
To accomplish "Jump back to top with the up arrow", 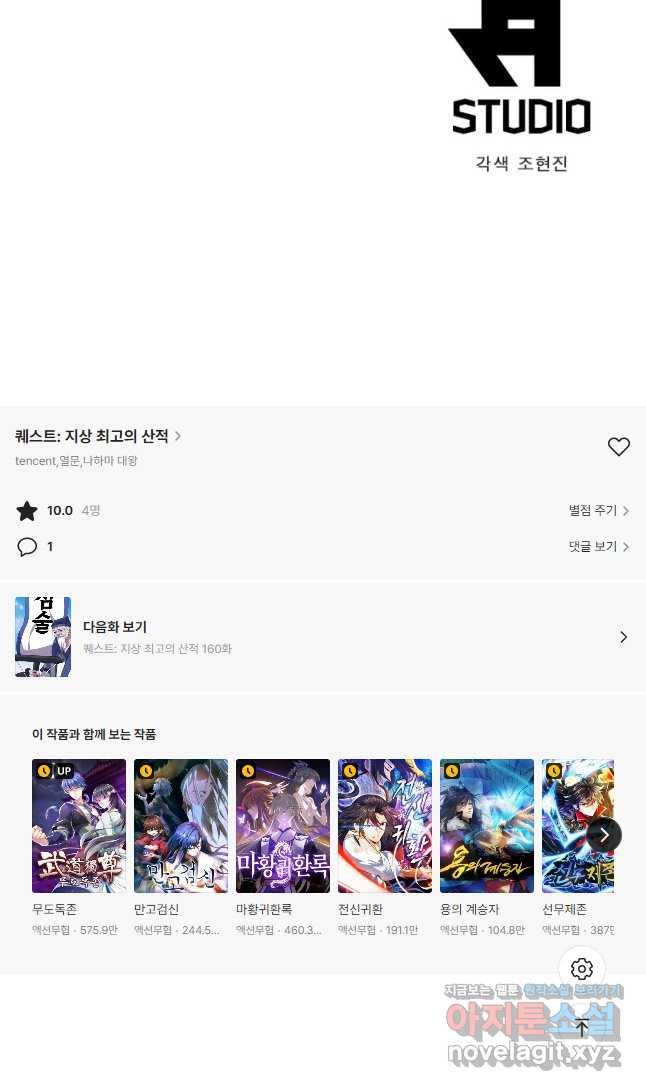I will 582,1027.
